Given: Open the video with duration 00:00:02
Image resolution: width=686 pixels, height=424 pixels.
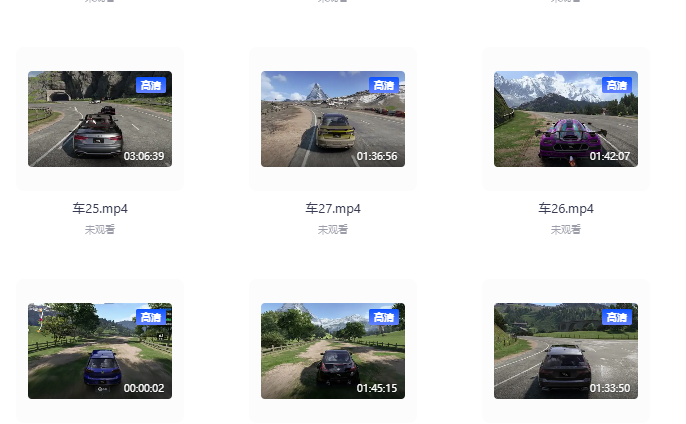Looking at the screenshot, I should pyautogui.click(x=100, y=350).
